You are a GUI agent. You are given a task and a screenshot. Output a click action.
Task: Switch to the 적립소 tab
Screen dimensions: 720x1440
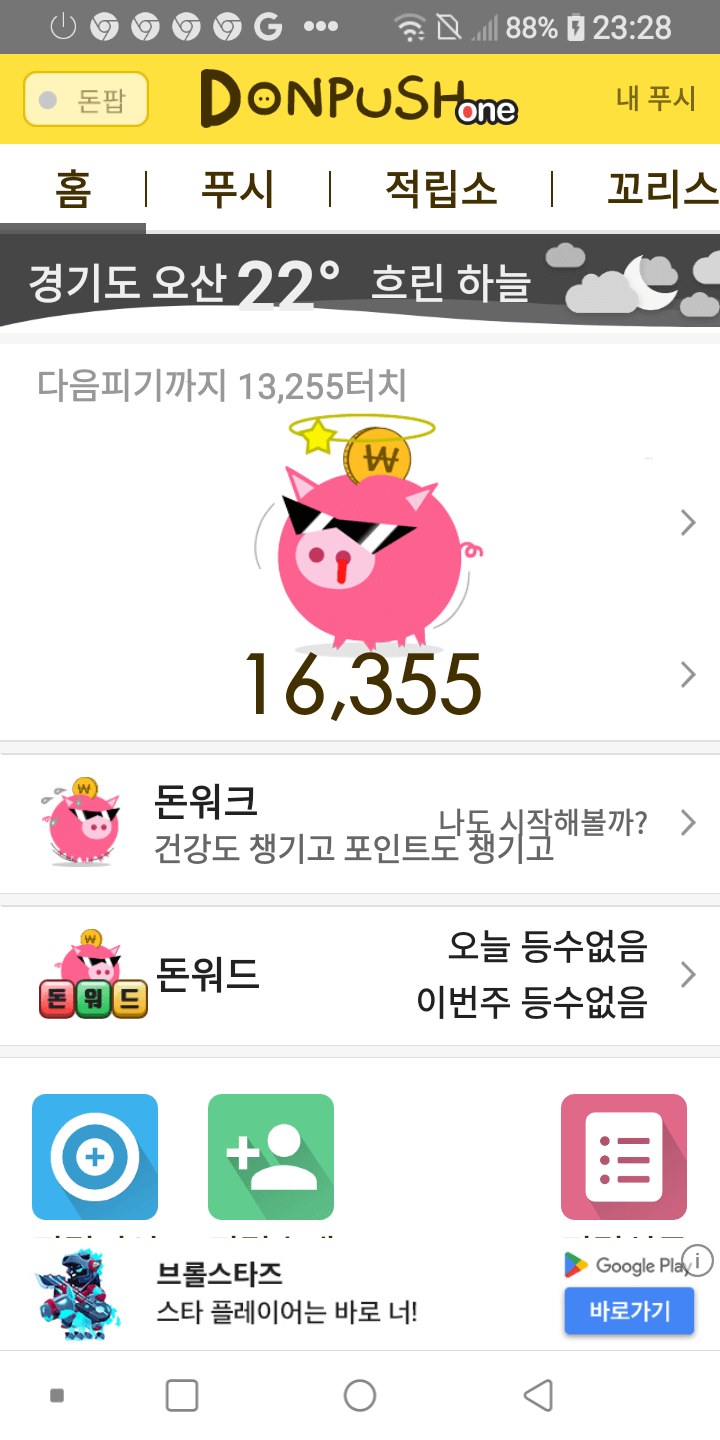[441, 189]
